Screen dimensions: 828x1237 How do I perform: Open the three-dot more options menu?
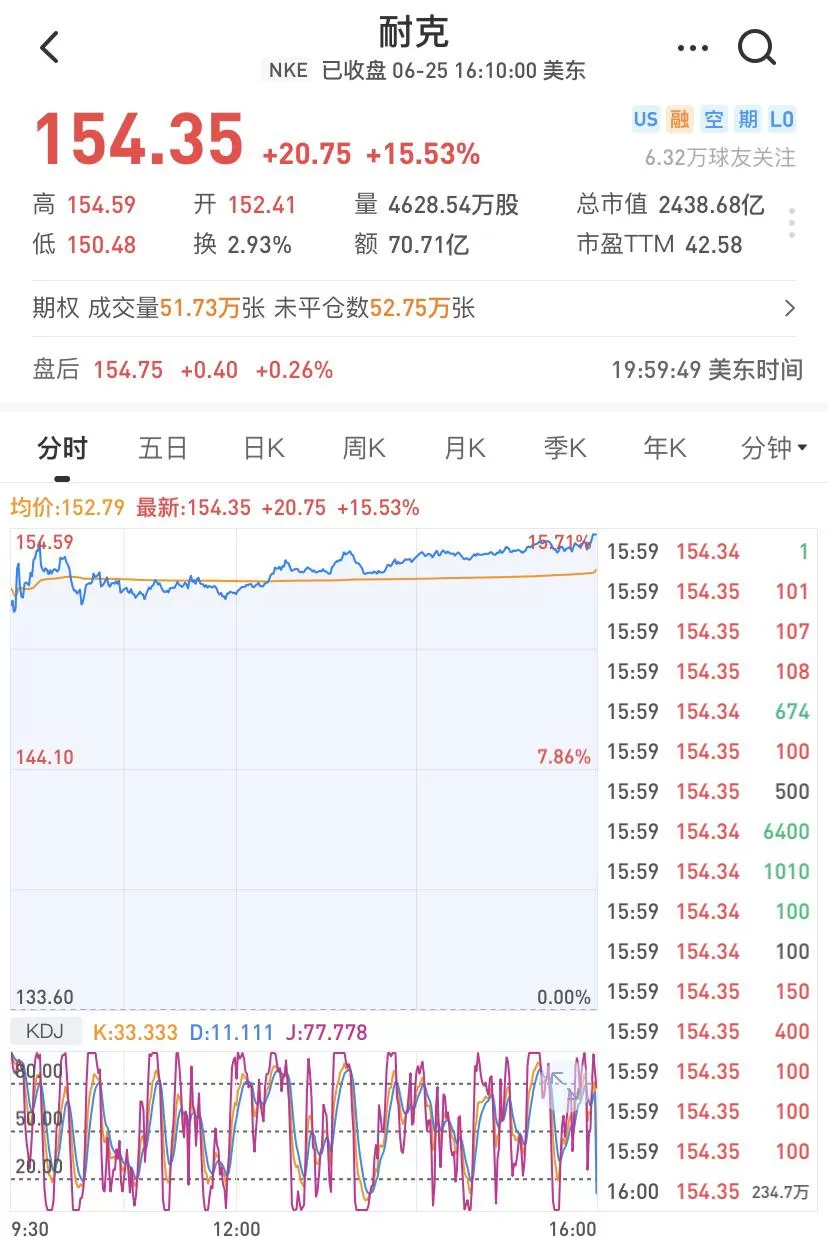pyautogui.click(x=692, y=47)
